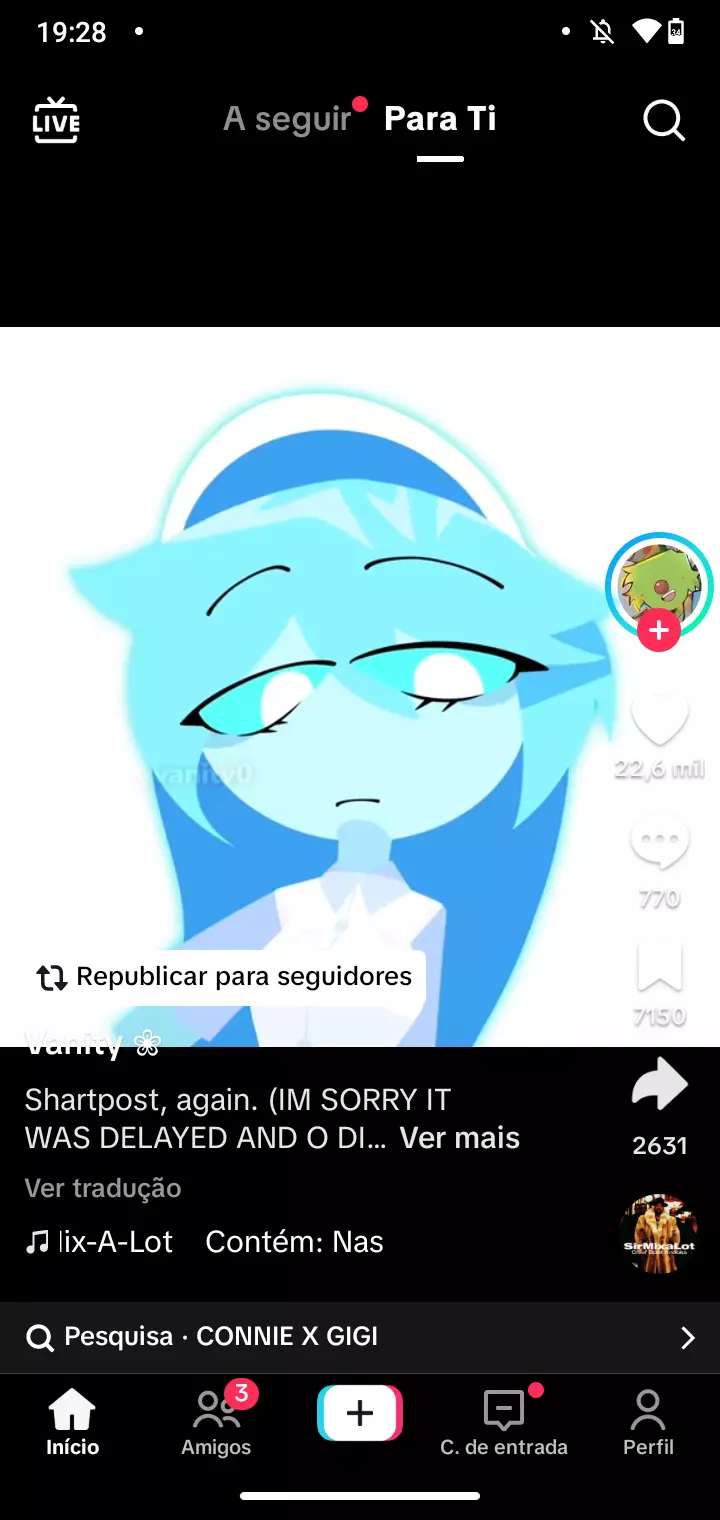
Task: Open the LIVE streams icon
Action: (56, 120)
